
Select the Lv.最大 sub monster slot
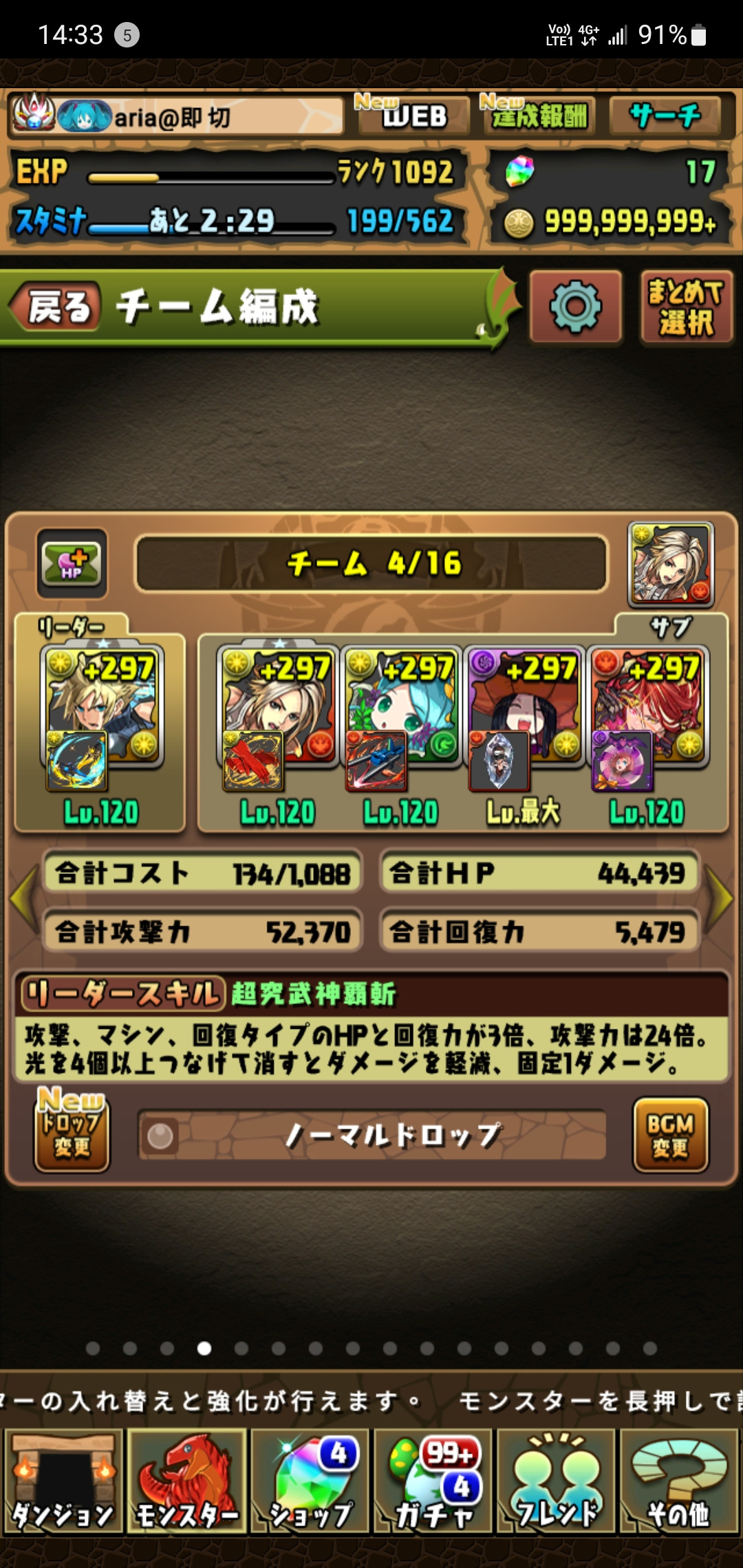click(524, 722)
